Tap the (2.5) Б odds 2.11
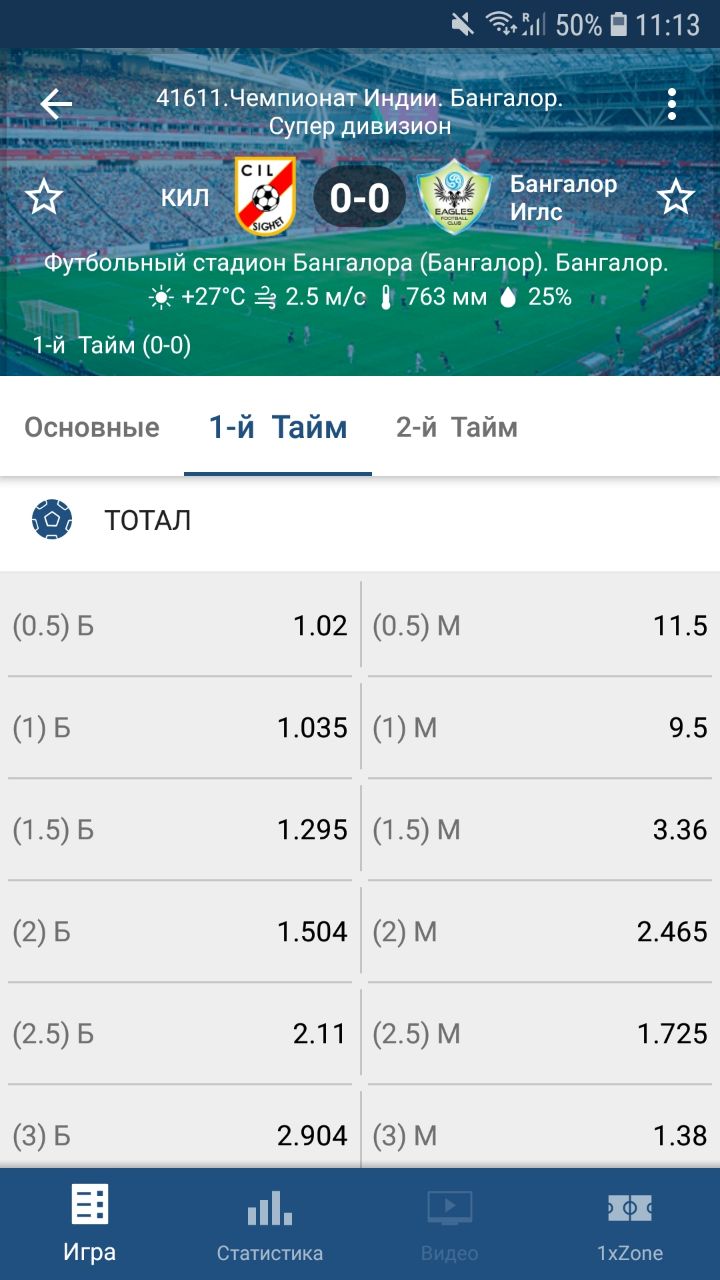Image resolution: width=720 pixels, height=1280 pixels. point(180,1034)
